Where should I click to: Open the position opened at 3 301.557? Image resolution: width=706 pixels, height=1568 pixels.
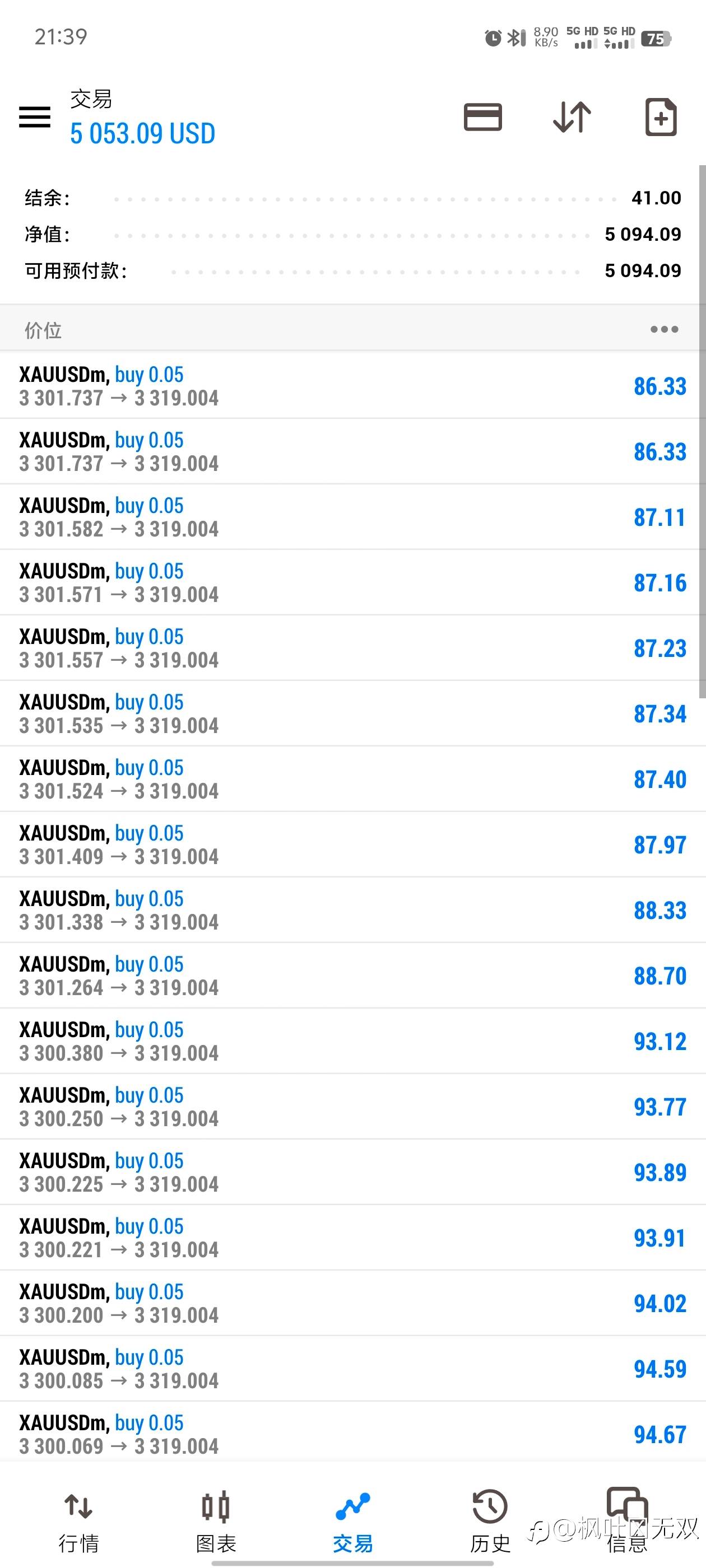click(x=352, y=648)
